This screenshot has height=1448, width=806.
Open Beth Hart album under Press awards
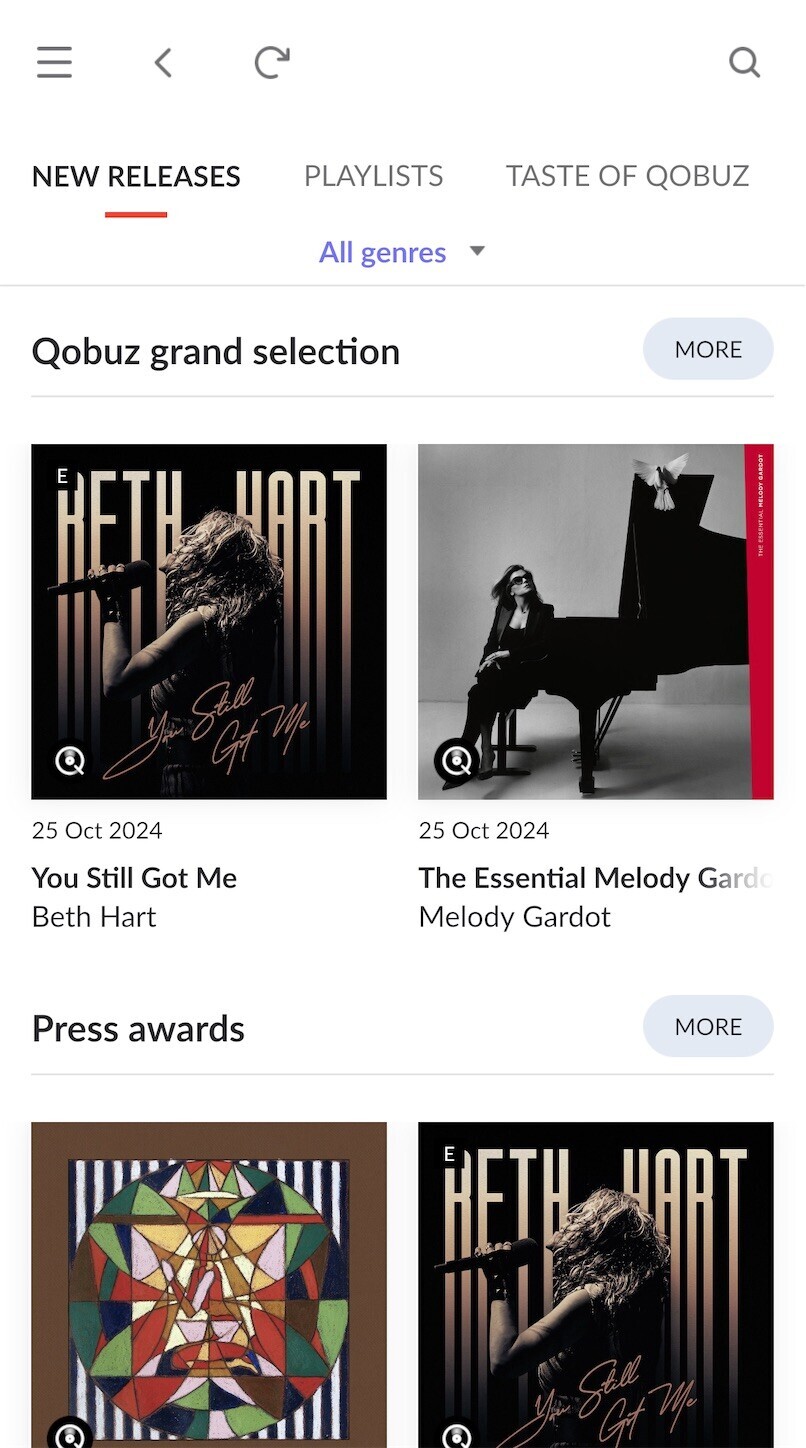[596, 1285]
